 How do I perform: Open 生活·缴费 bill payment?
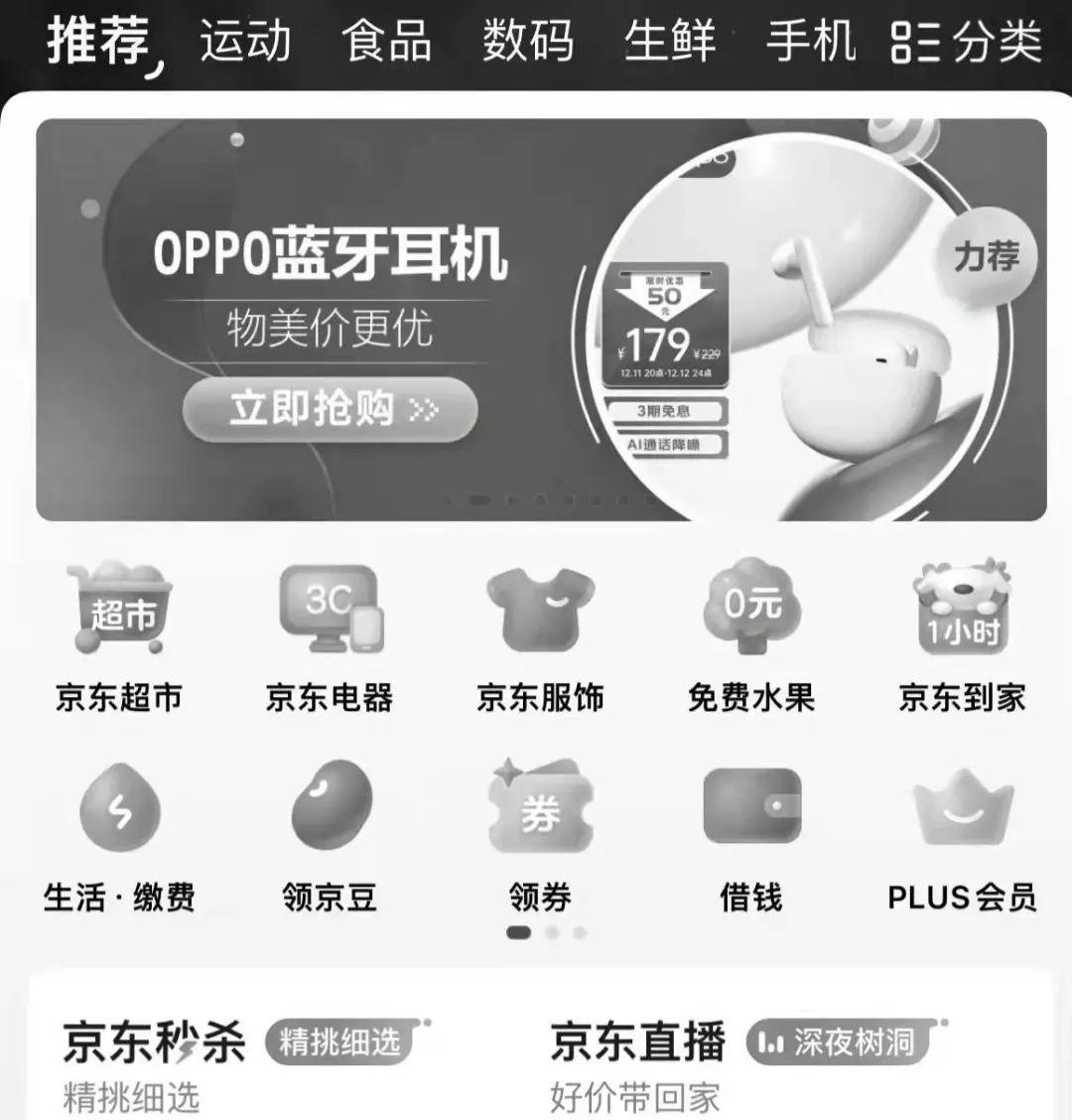tap(119, 836)
